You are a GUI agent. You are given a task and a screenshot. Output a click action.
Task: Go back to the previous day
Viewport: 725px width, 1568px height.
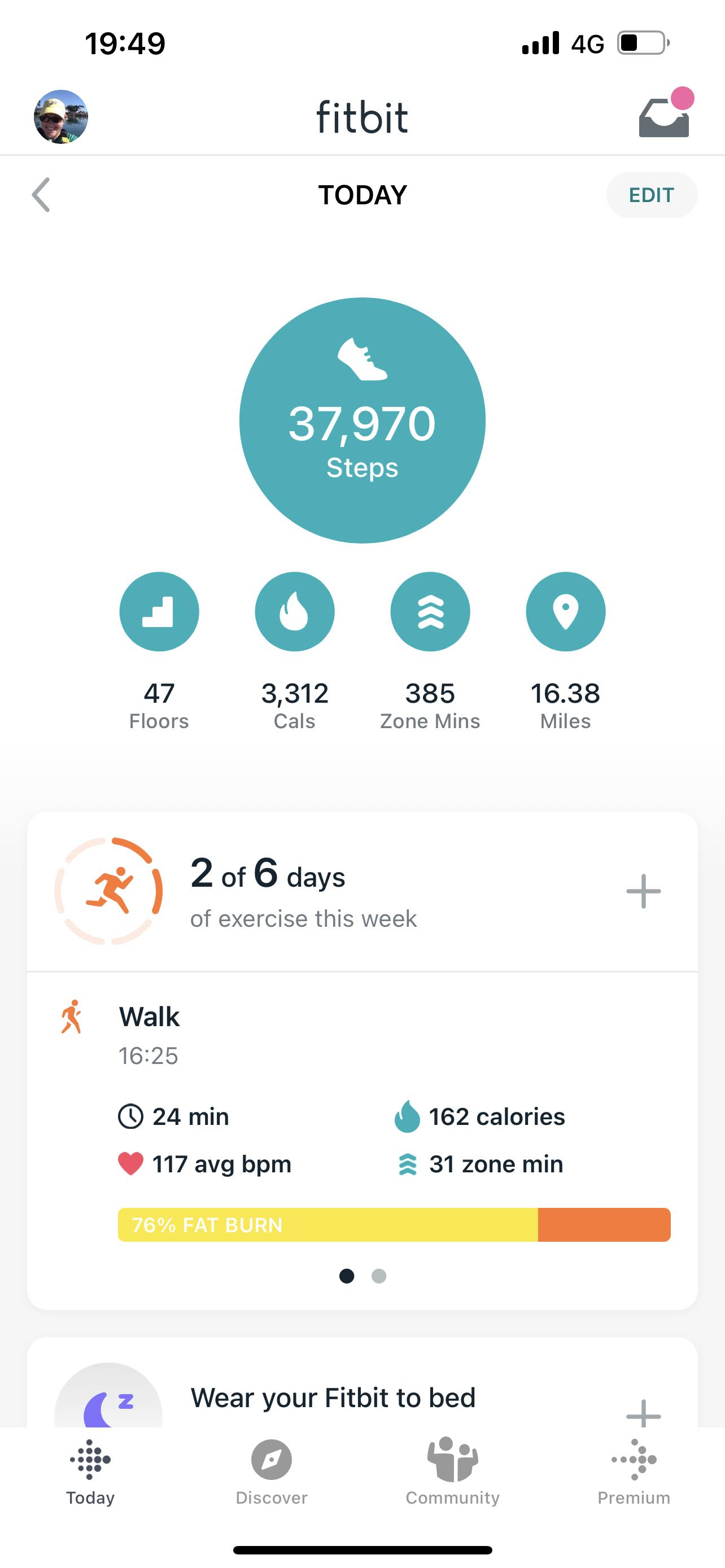[41, 195]
